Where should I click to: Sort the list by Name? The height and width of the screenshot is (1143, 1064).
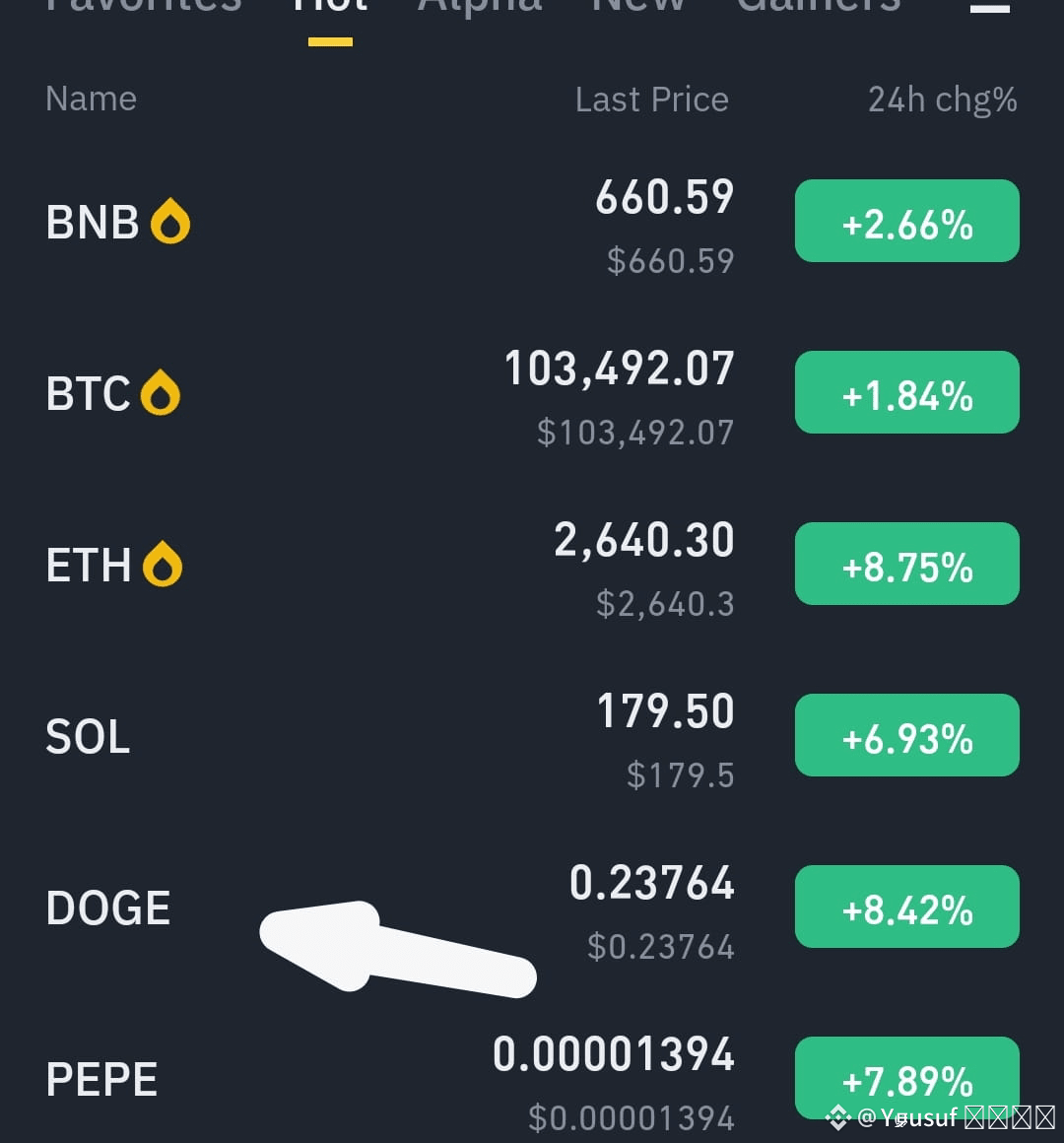click(x=91, y=99)
